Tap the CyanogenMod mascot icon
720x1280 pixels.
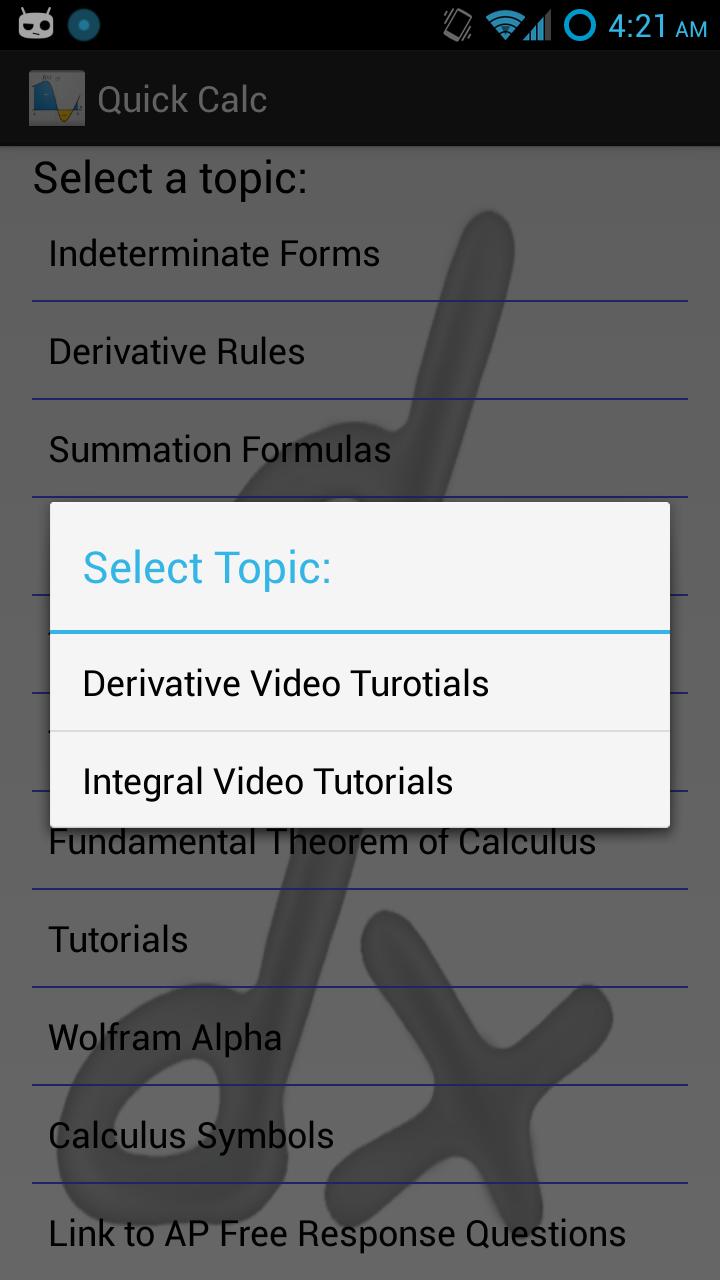pyautogui.click(x=36, y=24)
